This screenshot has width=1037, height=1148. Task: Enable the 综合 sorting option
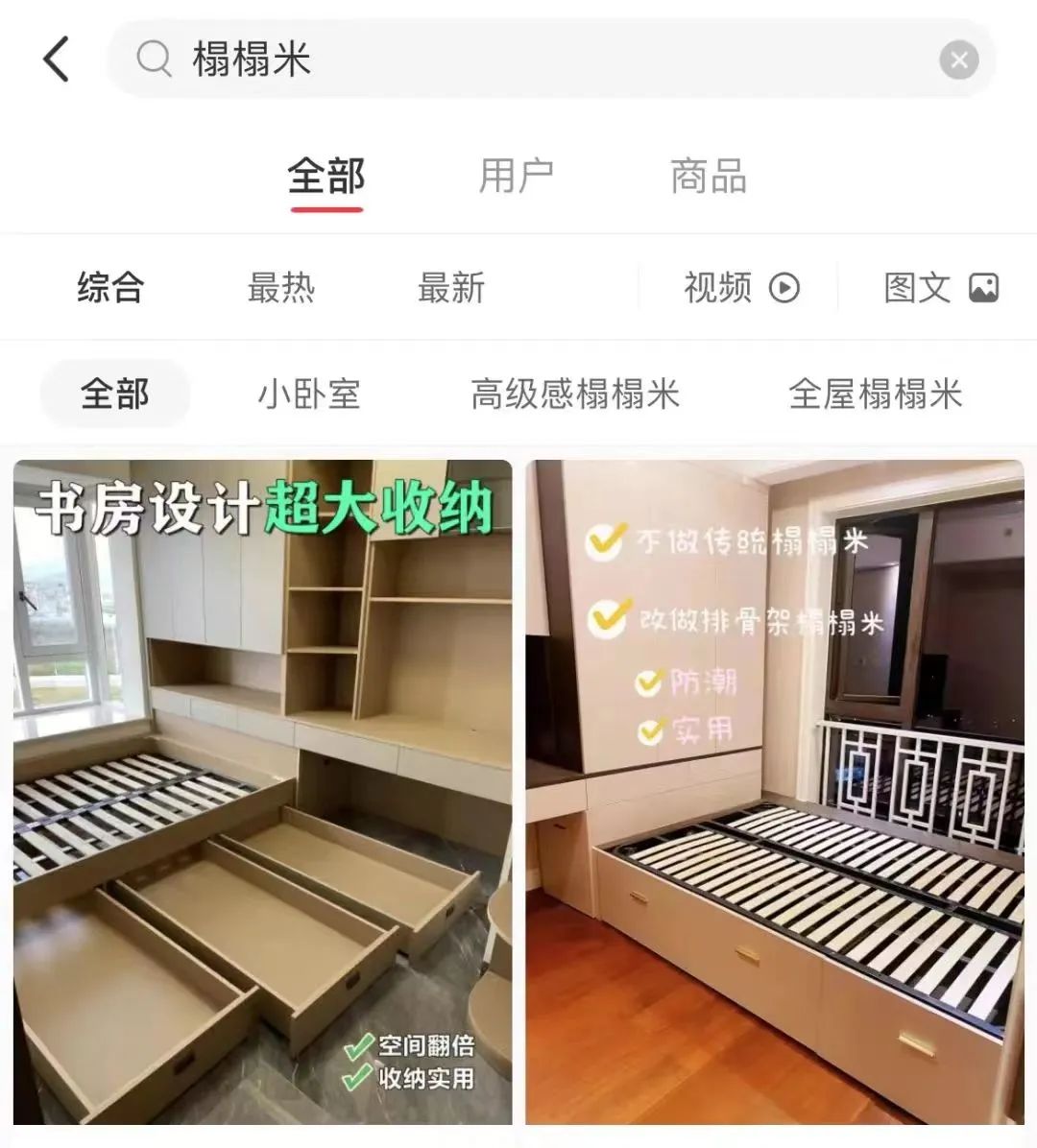click(x=109, y=287)
